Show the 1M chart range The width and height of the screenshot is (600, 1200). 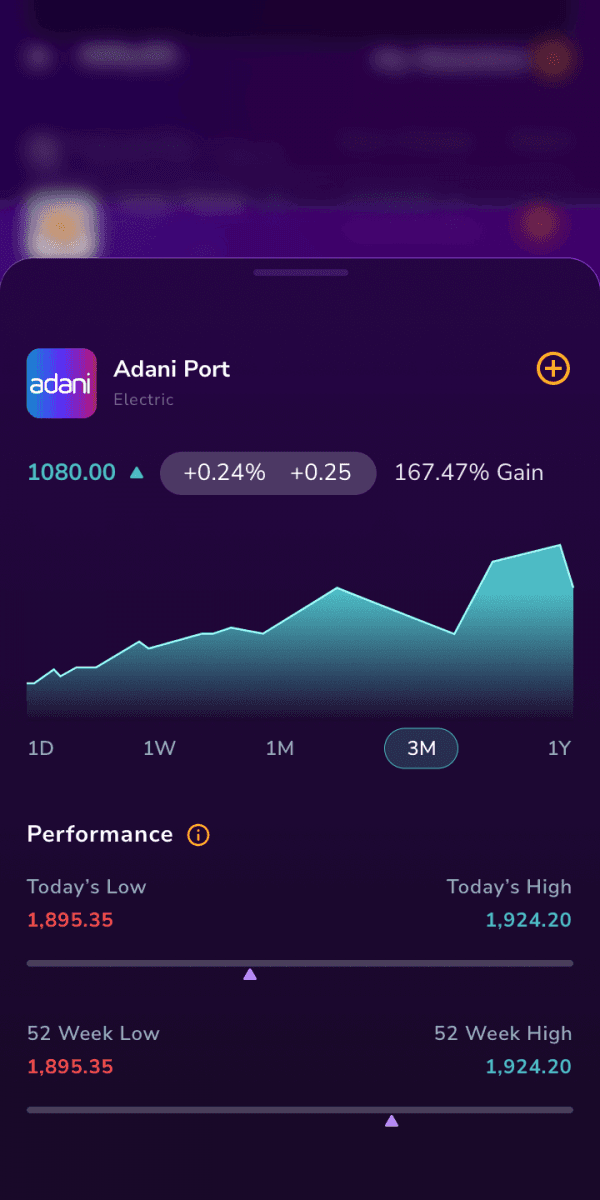(280, 748)
